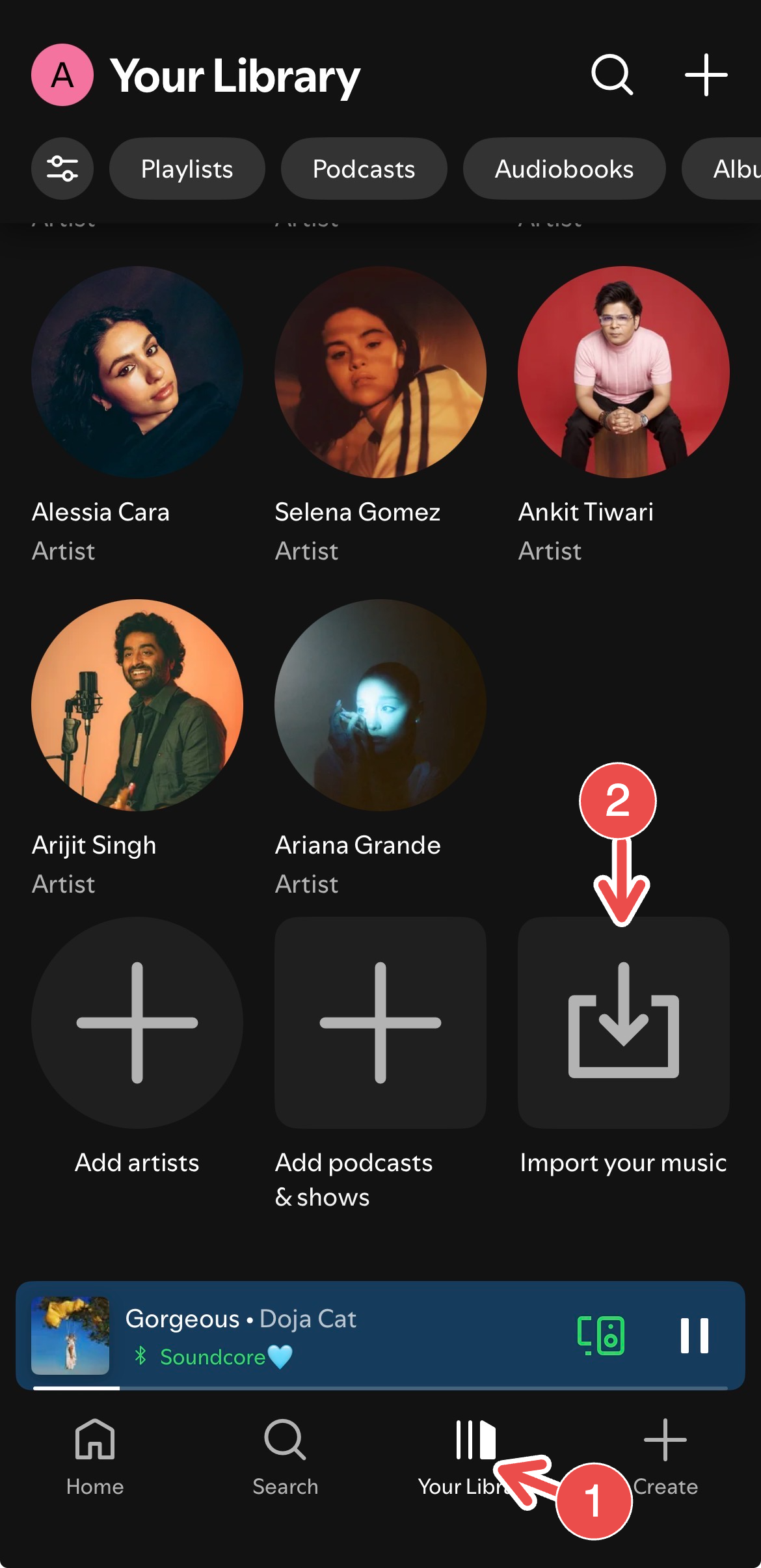Search within Your Library
This screenshot has height=1568, width=761.
click(611, 75)
